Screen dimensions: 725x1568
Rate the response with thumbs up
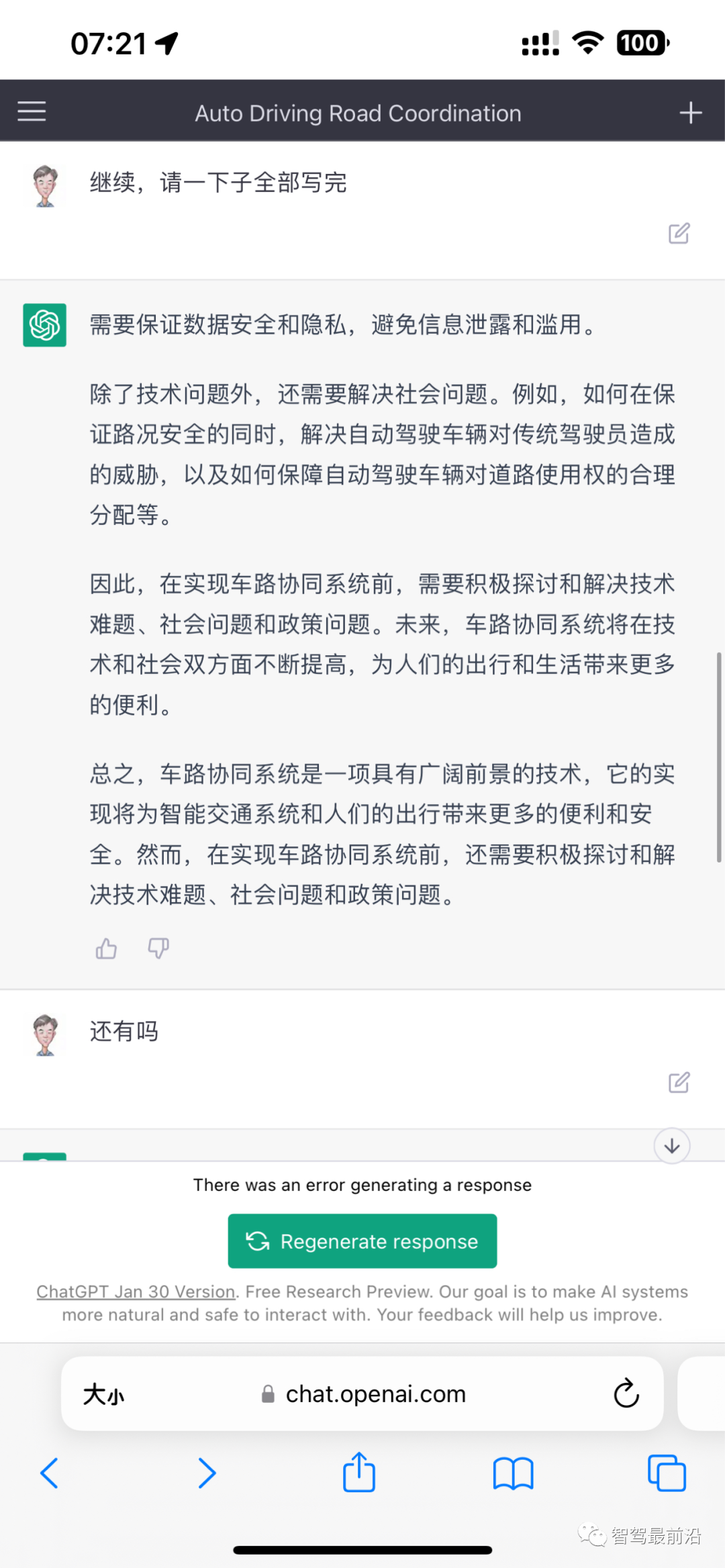click(105, 948)
